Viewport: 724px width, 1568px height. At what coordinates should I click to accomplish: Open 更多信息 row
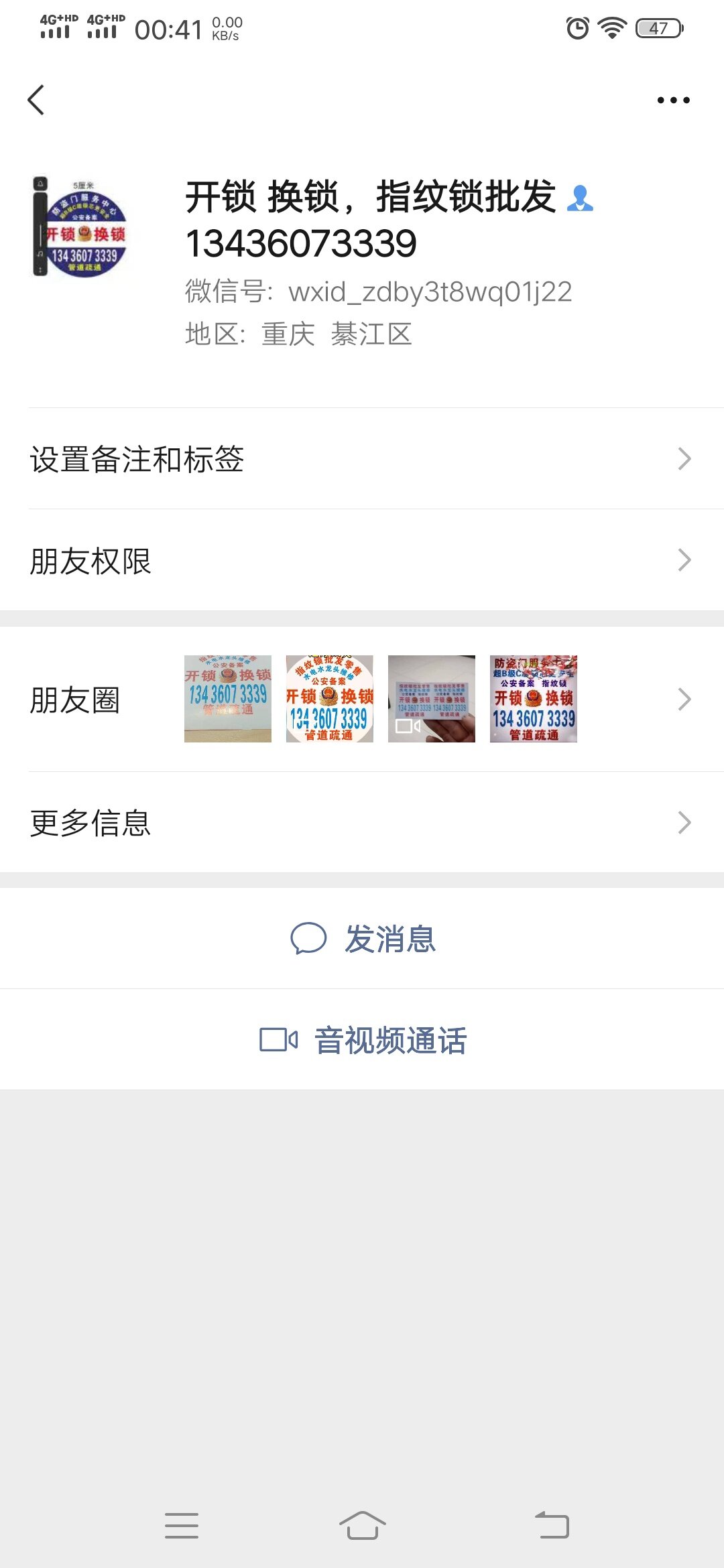362,823
